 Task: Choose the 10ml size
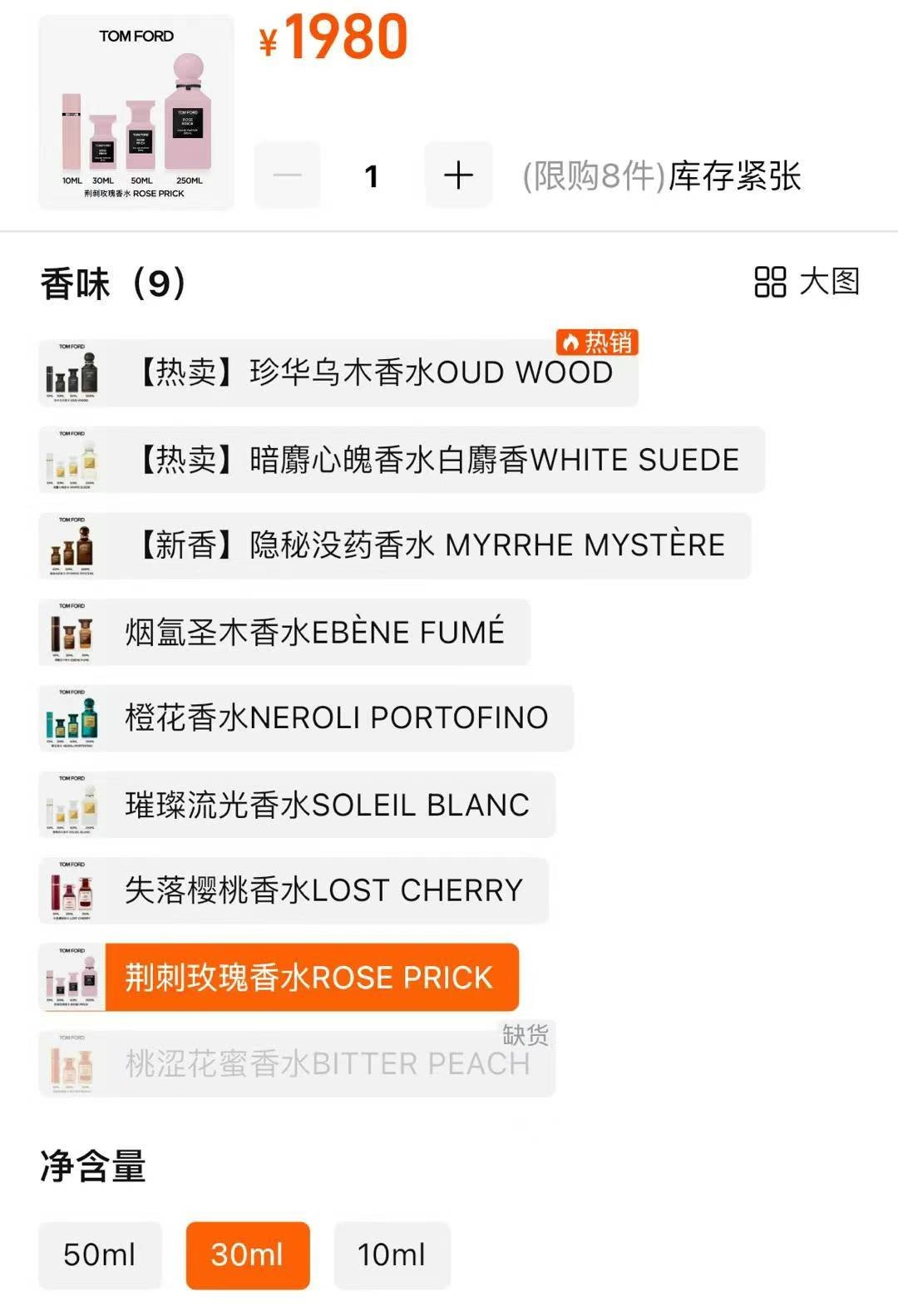pyautogui.click(x=392, y=1254)
